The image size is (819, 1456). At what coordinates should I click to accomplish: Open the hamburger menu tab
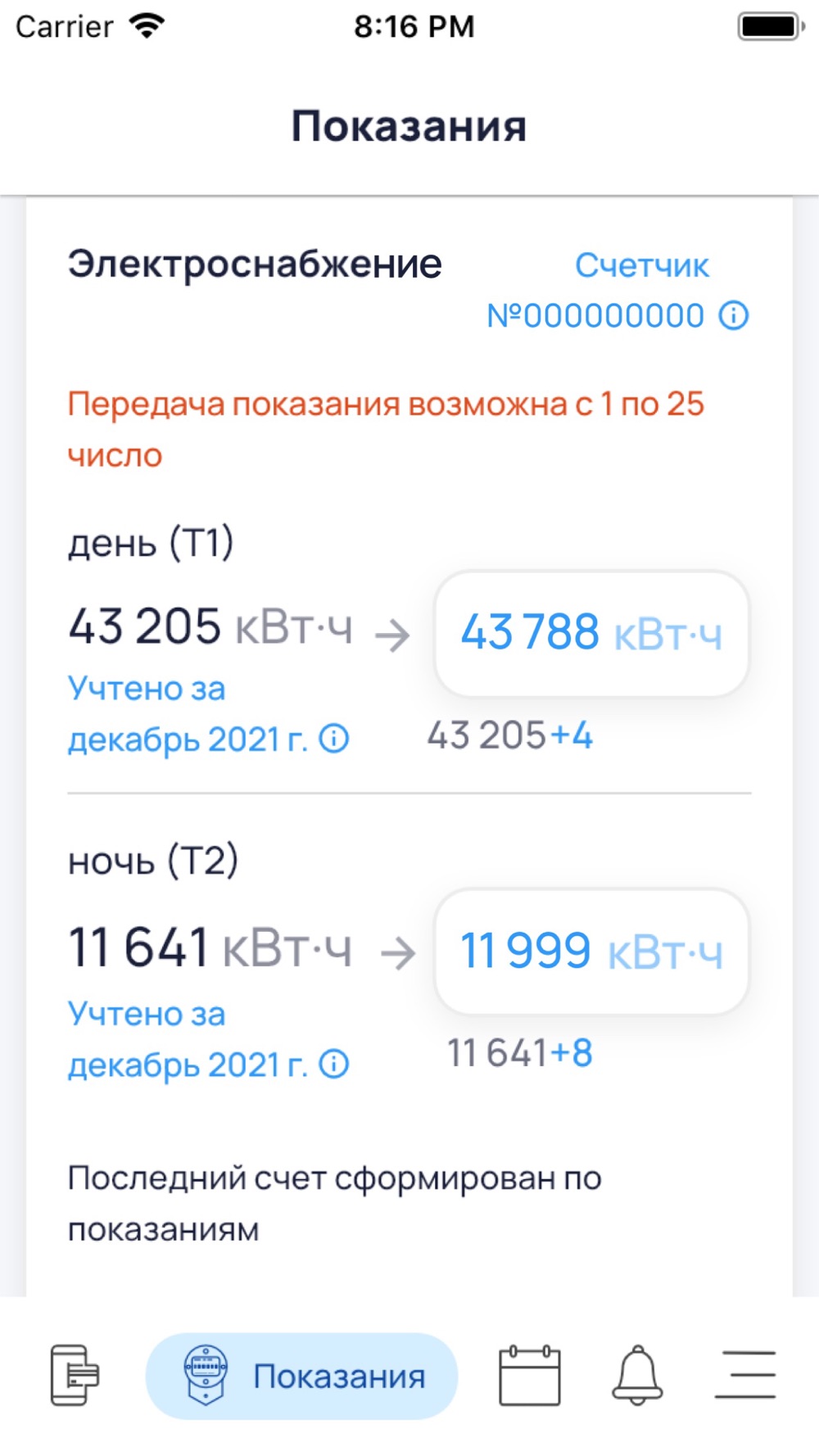(745, 1375)
